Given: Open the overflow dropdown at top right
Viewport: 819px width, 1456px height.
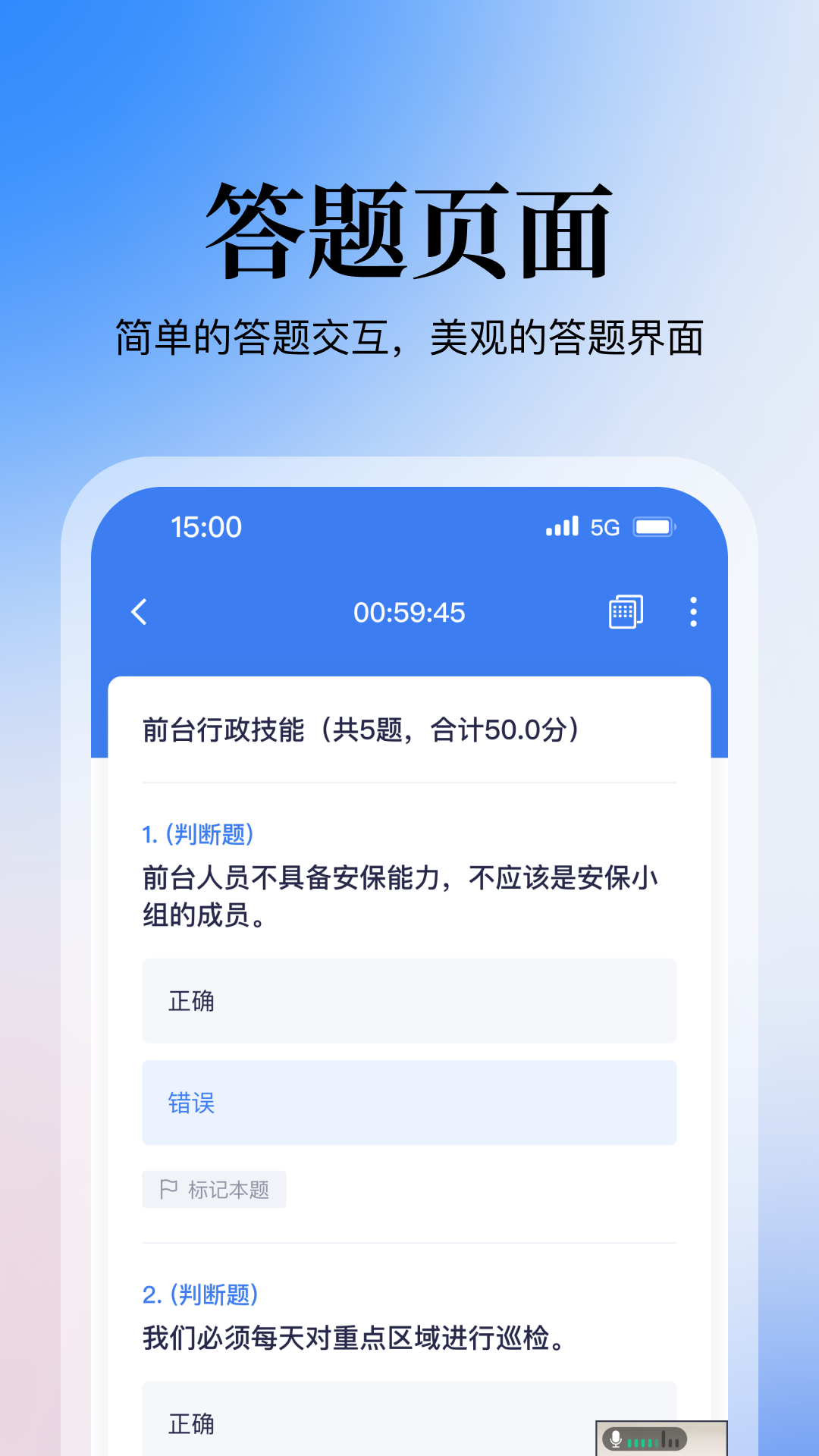Looking at the screenshot, I should click(692, 613).
